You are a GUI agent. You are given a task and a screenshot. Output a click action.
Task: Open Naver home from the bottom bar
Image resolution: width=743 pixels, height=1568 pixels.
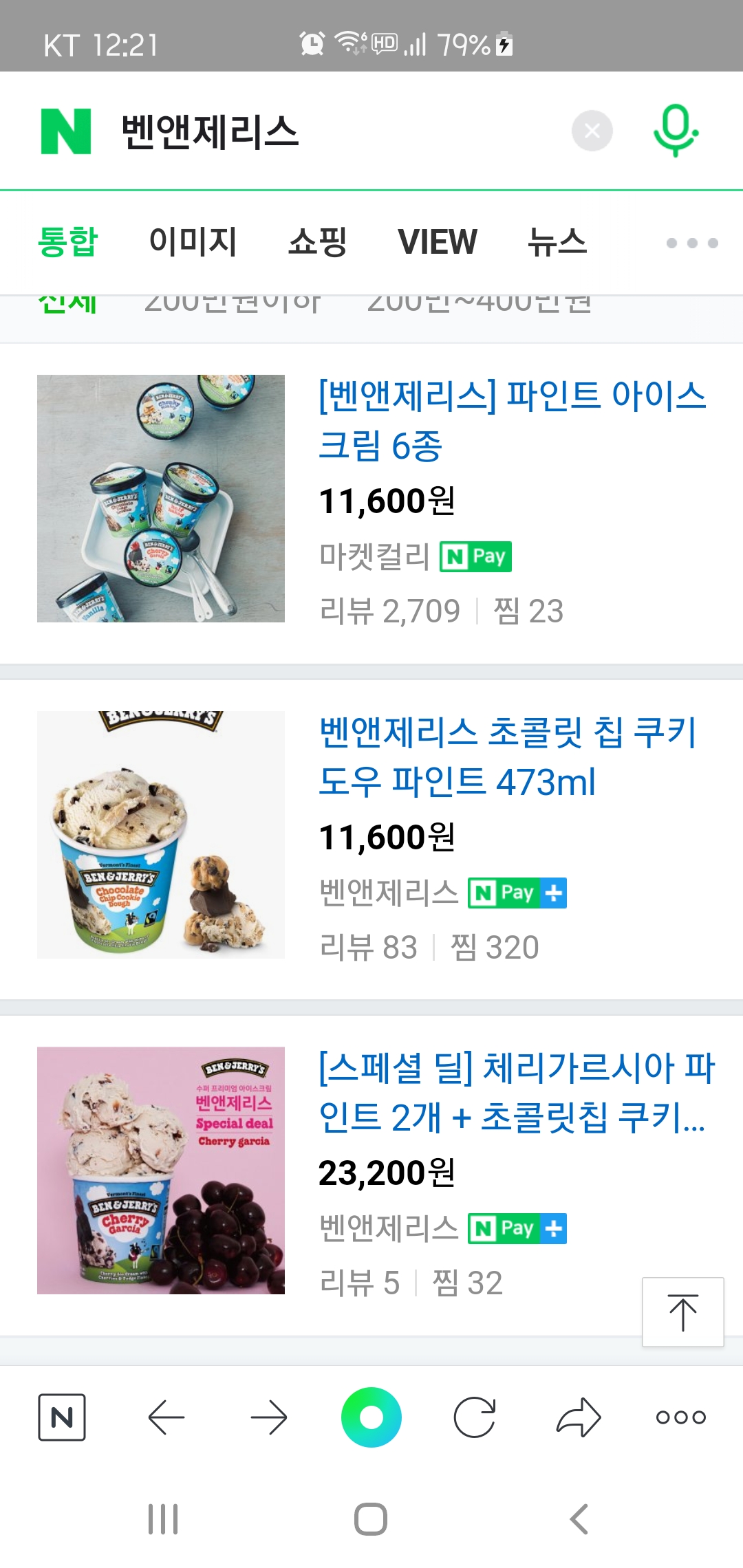coord(62,1417)
